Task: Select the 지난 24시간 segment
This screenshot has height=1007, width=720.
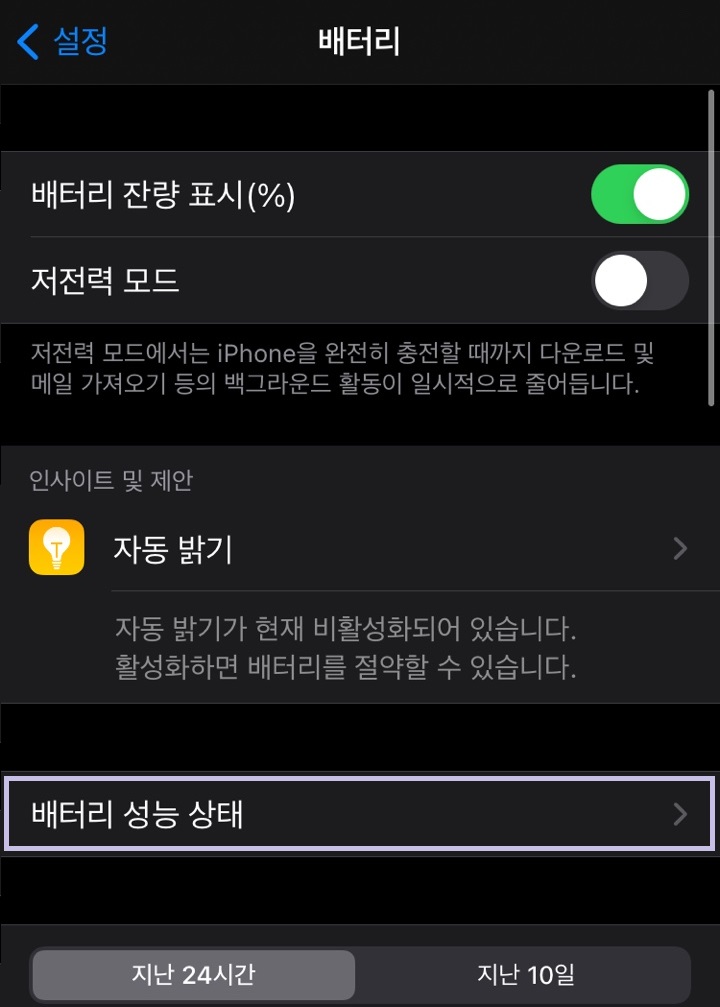Action: click(x=194, y=975)
